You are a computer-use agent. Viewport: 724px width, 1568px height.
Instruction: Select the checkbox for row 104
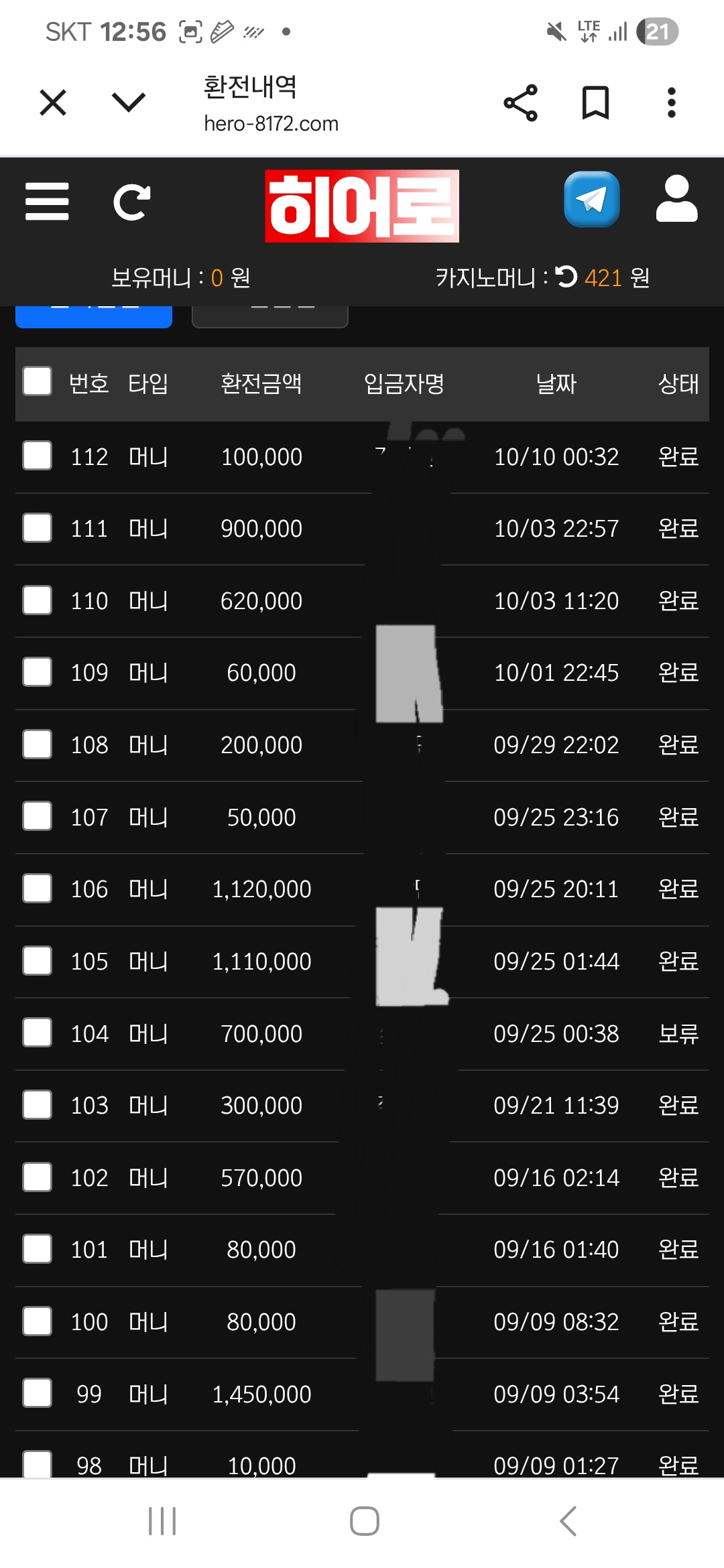[38, 1033]
